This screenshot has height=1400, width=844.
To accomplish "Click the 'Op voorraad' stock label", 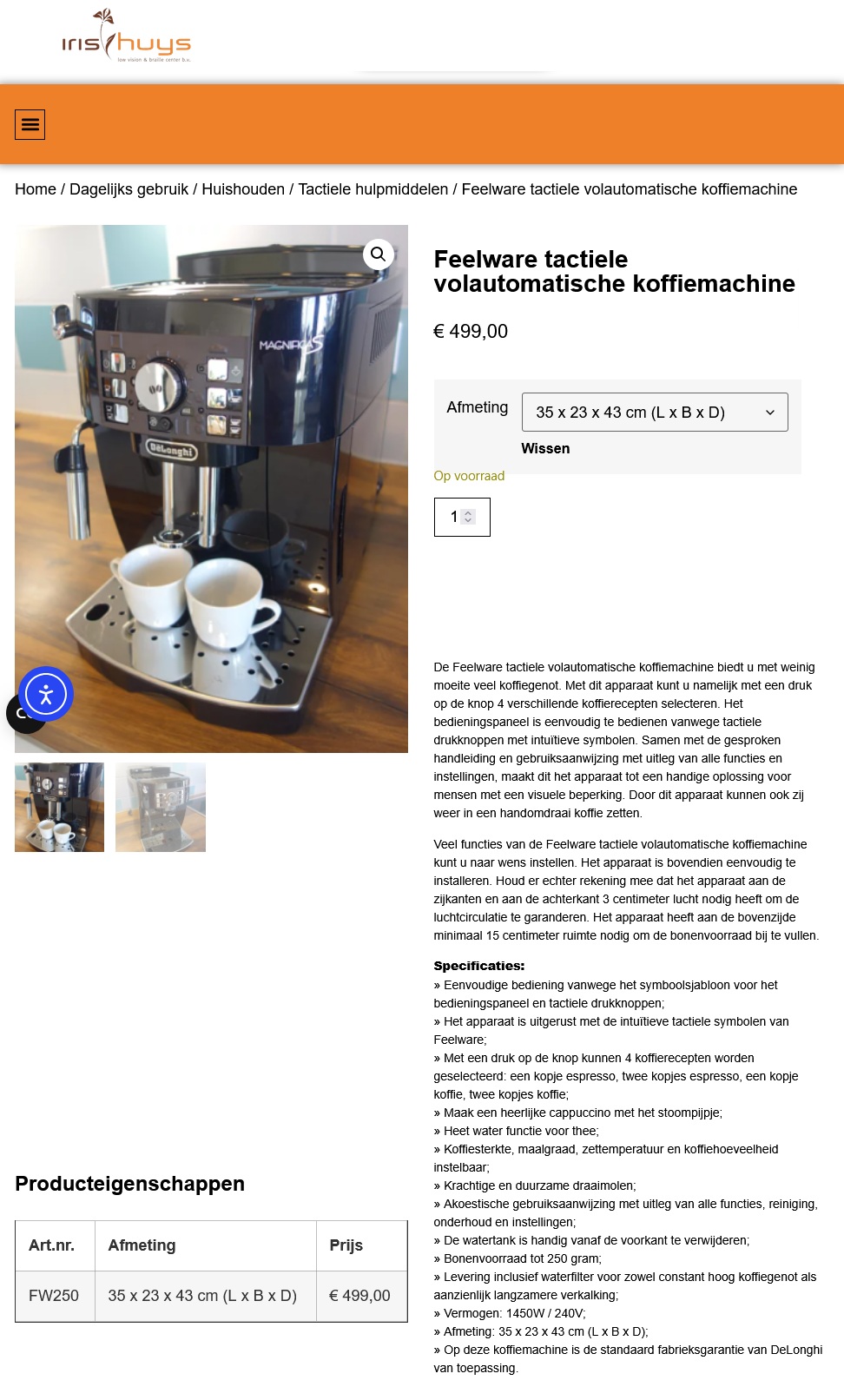I will [x=469, y=475].
